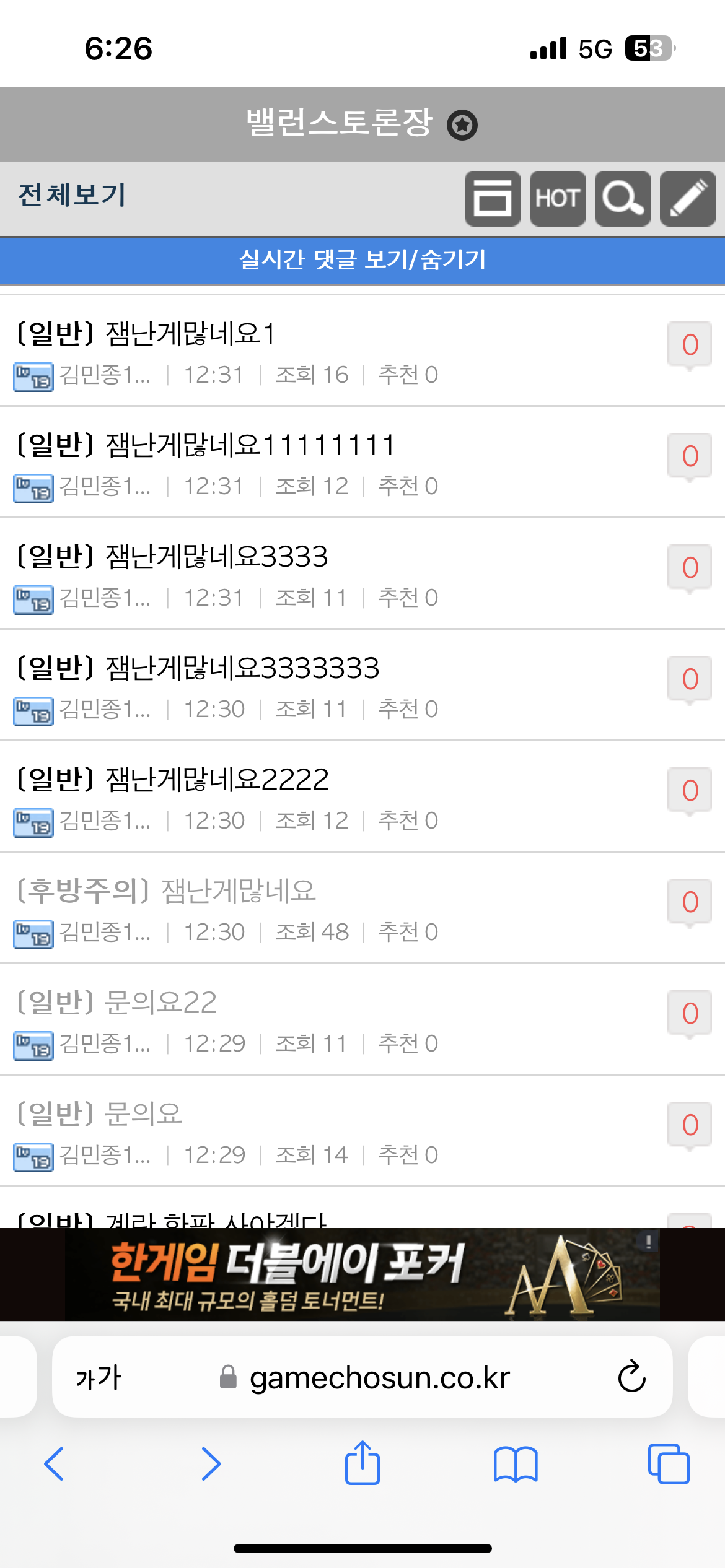
Task: Open the 전체보기 category filter
Action: coord(72,196)
